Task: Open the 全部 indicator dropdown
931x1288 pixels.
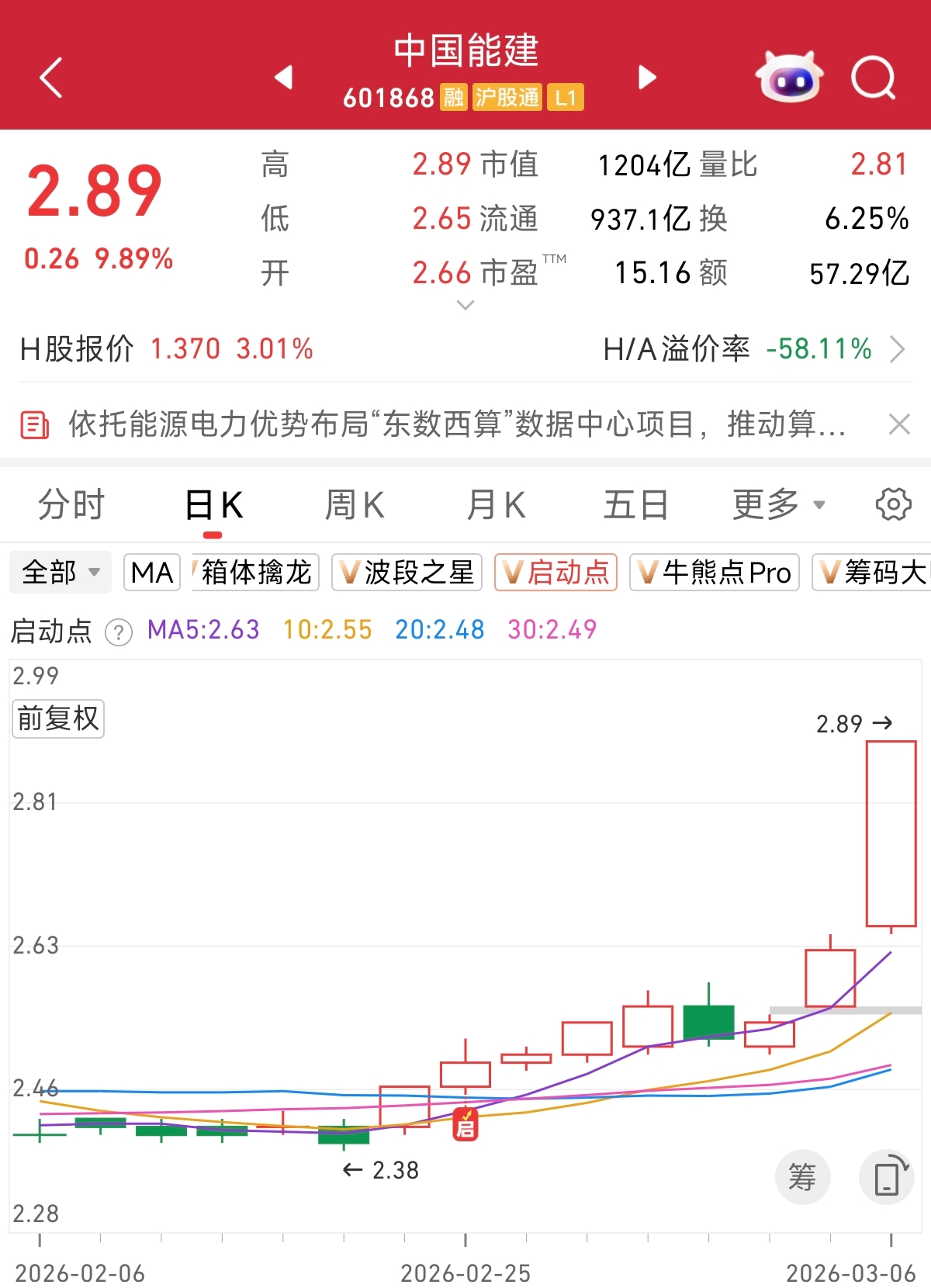Action: click(61, 573)
